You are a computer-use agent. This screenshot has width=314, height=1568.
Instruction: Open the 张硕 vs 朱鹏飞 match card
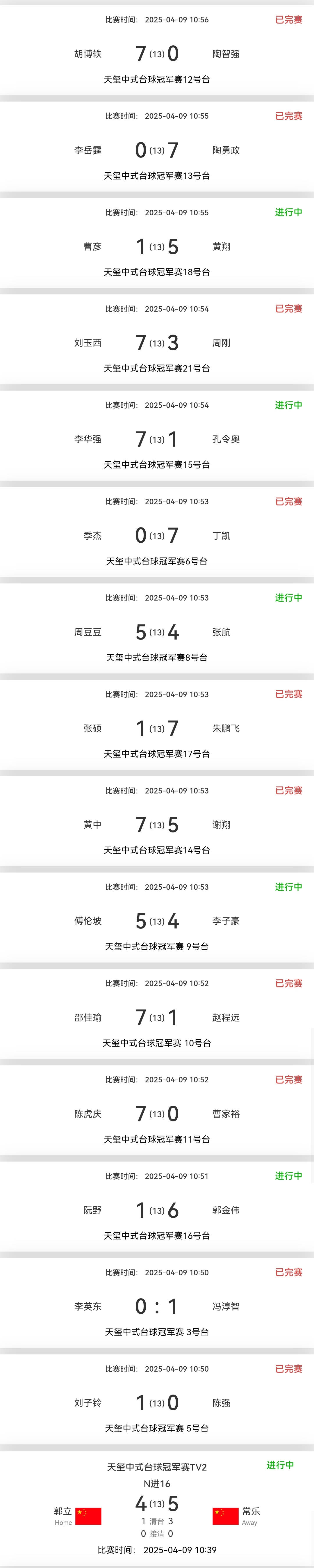click(x=157, y=728)
